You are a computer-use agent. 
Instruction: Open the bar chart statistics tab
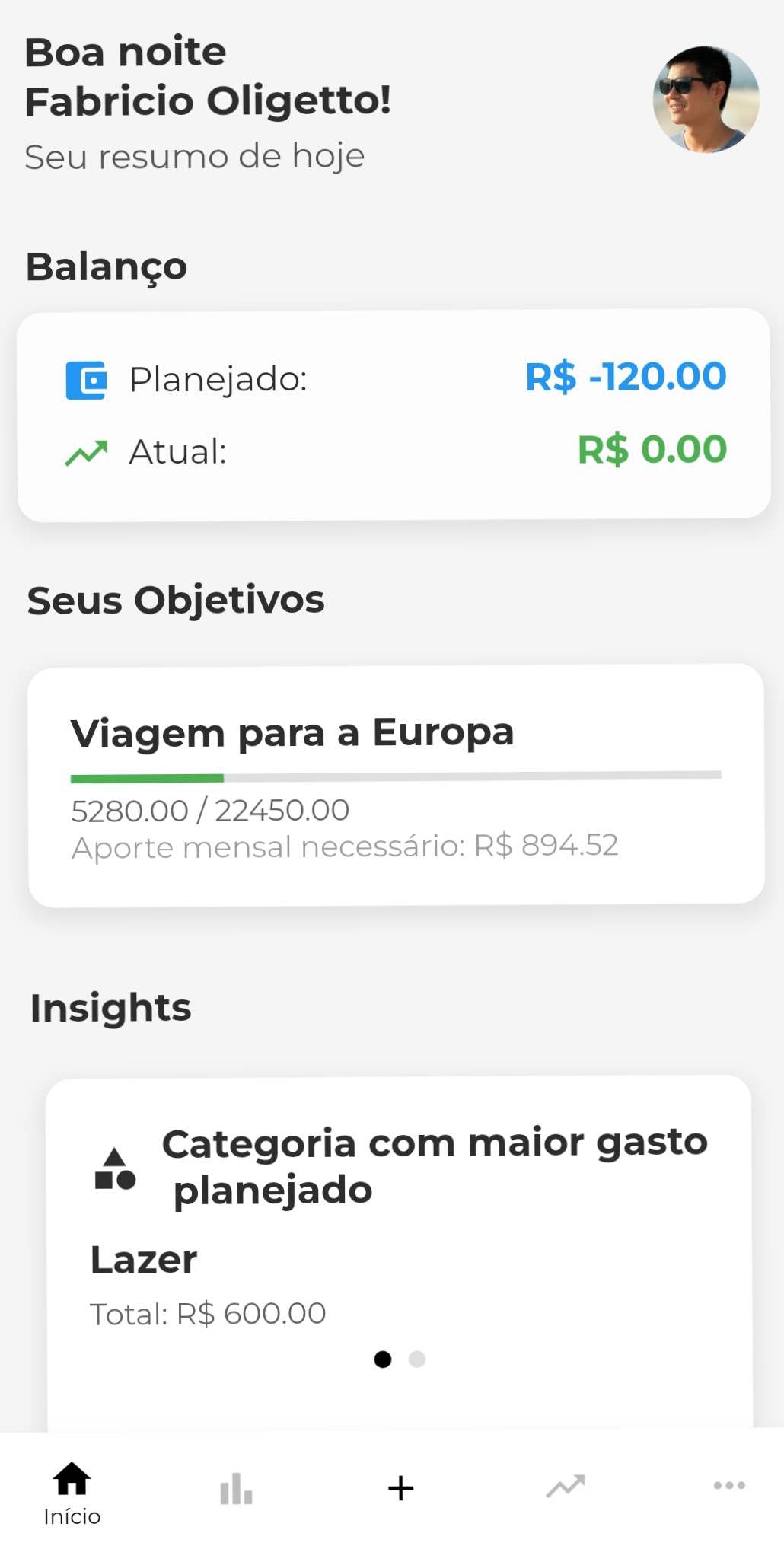click(x=236, y=1489)
